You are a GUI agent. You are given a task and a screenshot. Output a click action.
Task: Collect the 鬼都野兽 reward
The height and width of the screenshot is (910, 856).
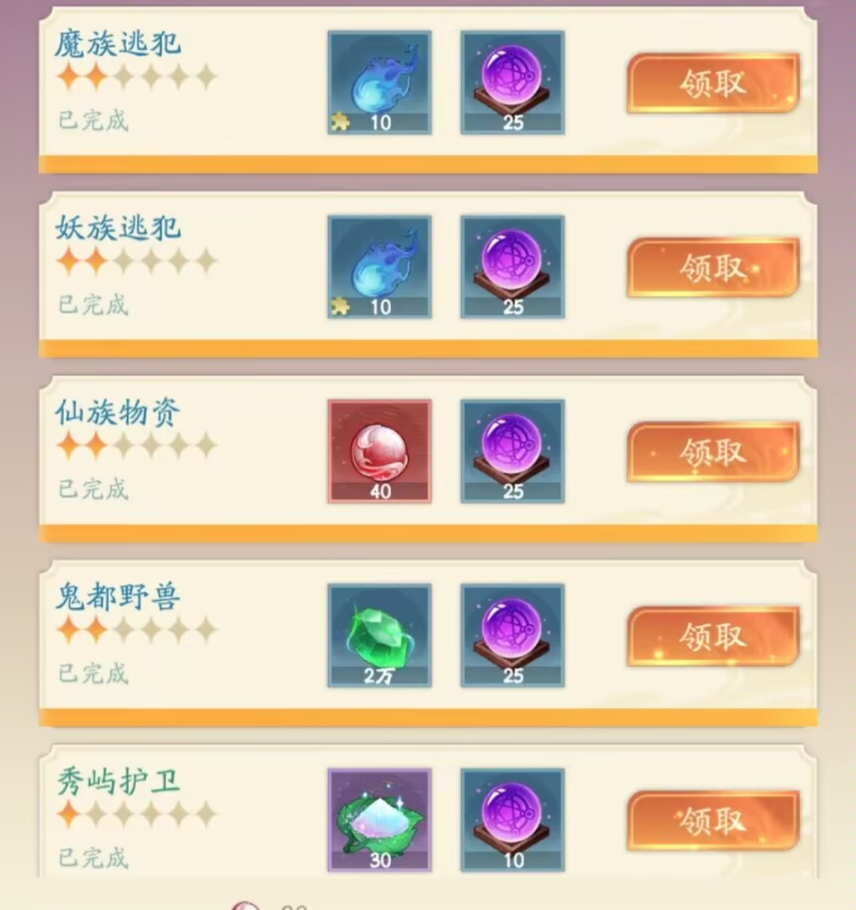pos(712,636)
